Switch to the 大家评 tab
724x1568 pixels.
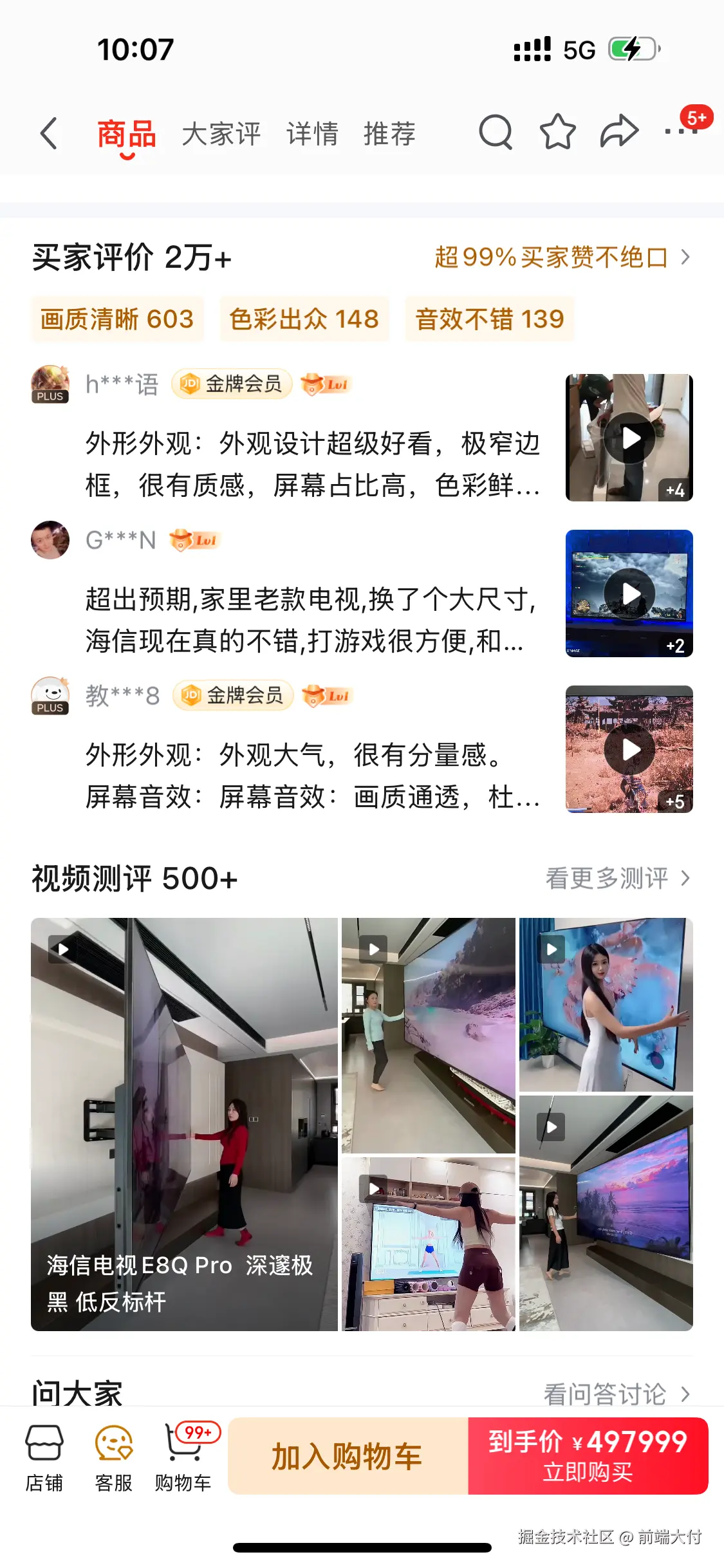tap(221, 134)
